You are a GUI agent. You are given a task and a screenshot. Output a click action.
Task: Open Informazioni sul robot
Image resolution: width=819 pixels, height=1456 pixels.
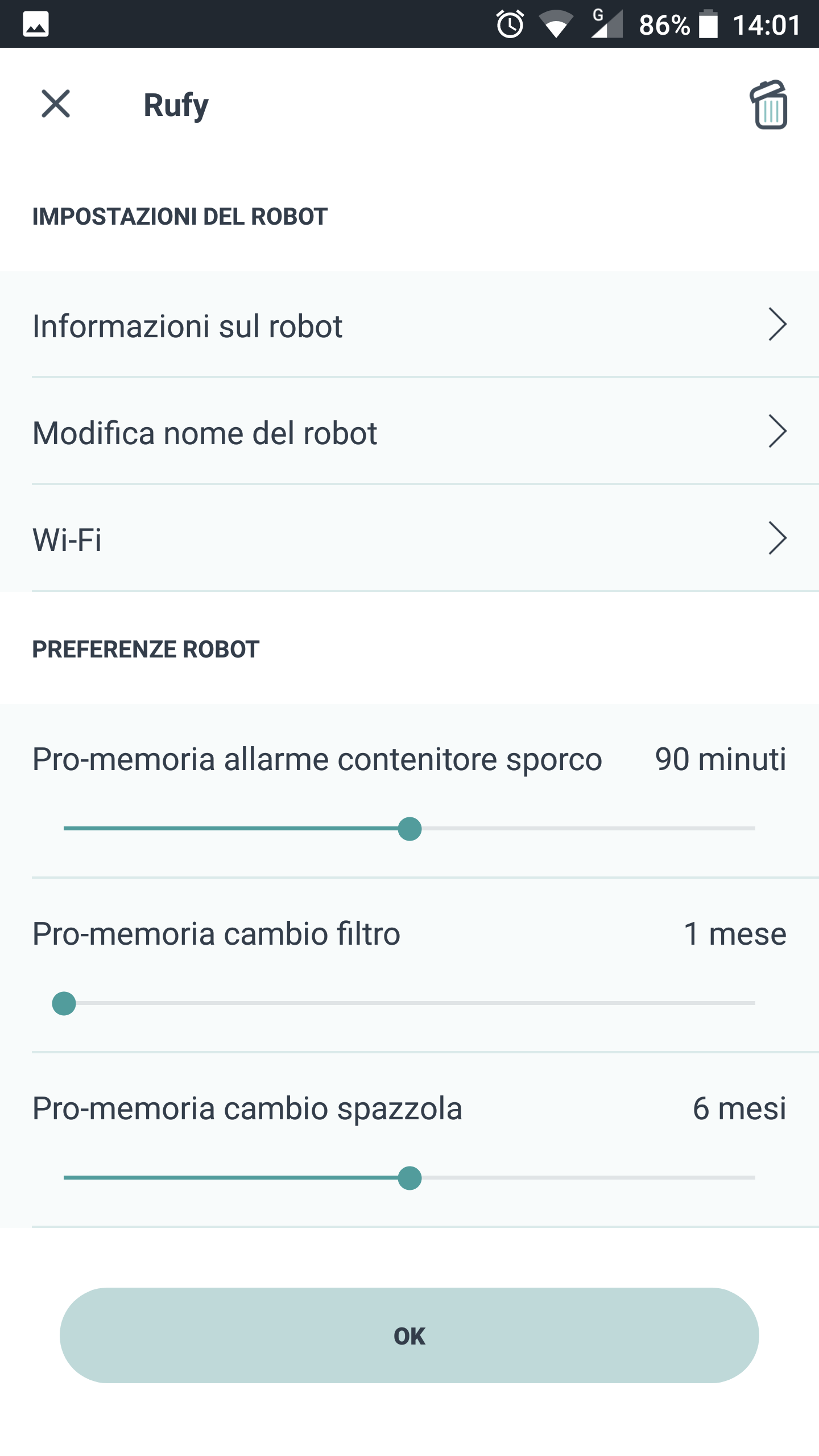coord(409,325)
